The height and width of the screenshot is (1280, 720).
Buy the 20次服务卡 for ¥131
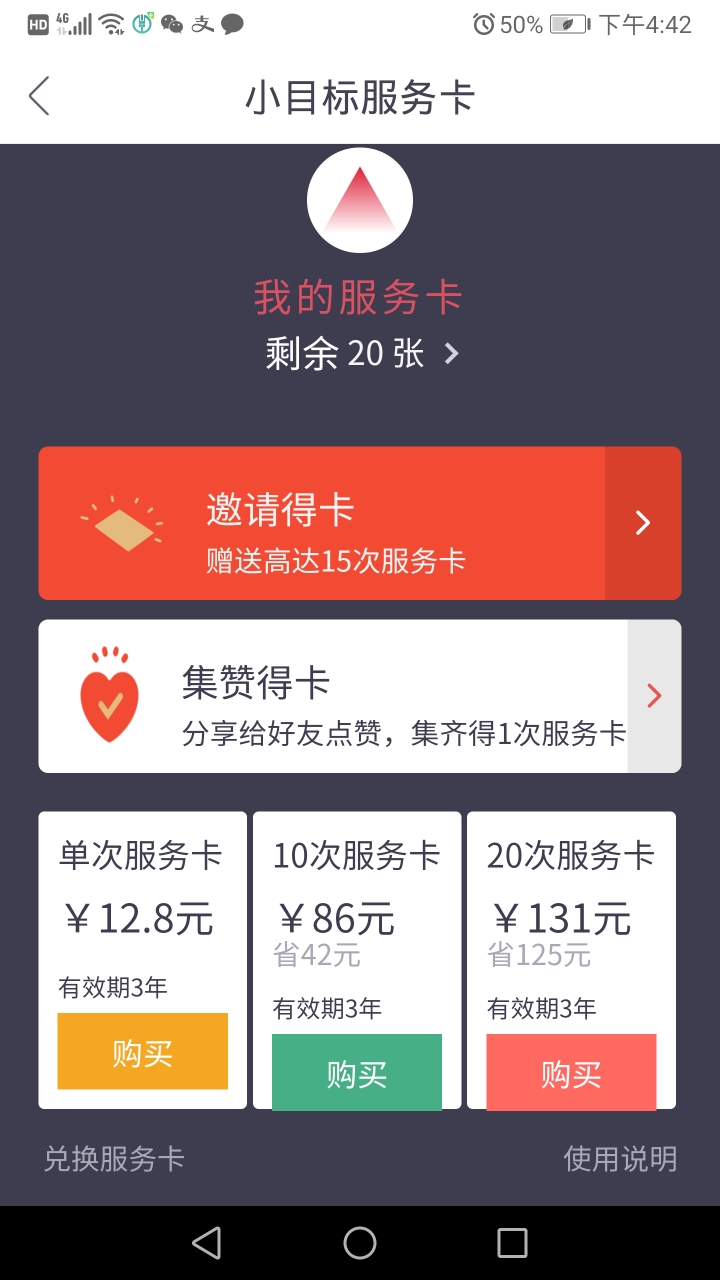point(571,1072)
